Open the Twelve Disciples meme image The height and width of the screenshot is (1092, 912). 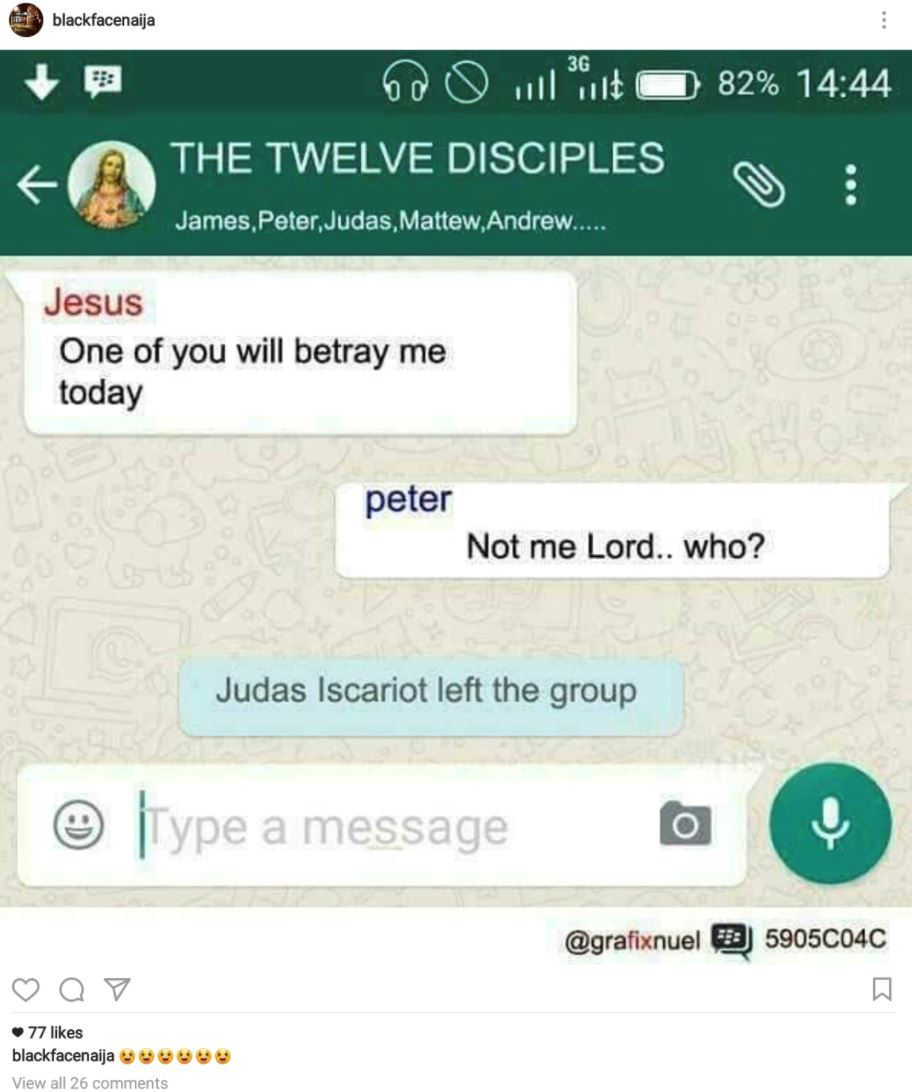[456, 500]
